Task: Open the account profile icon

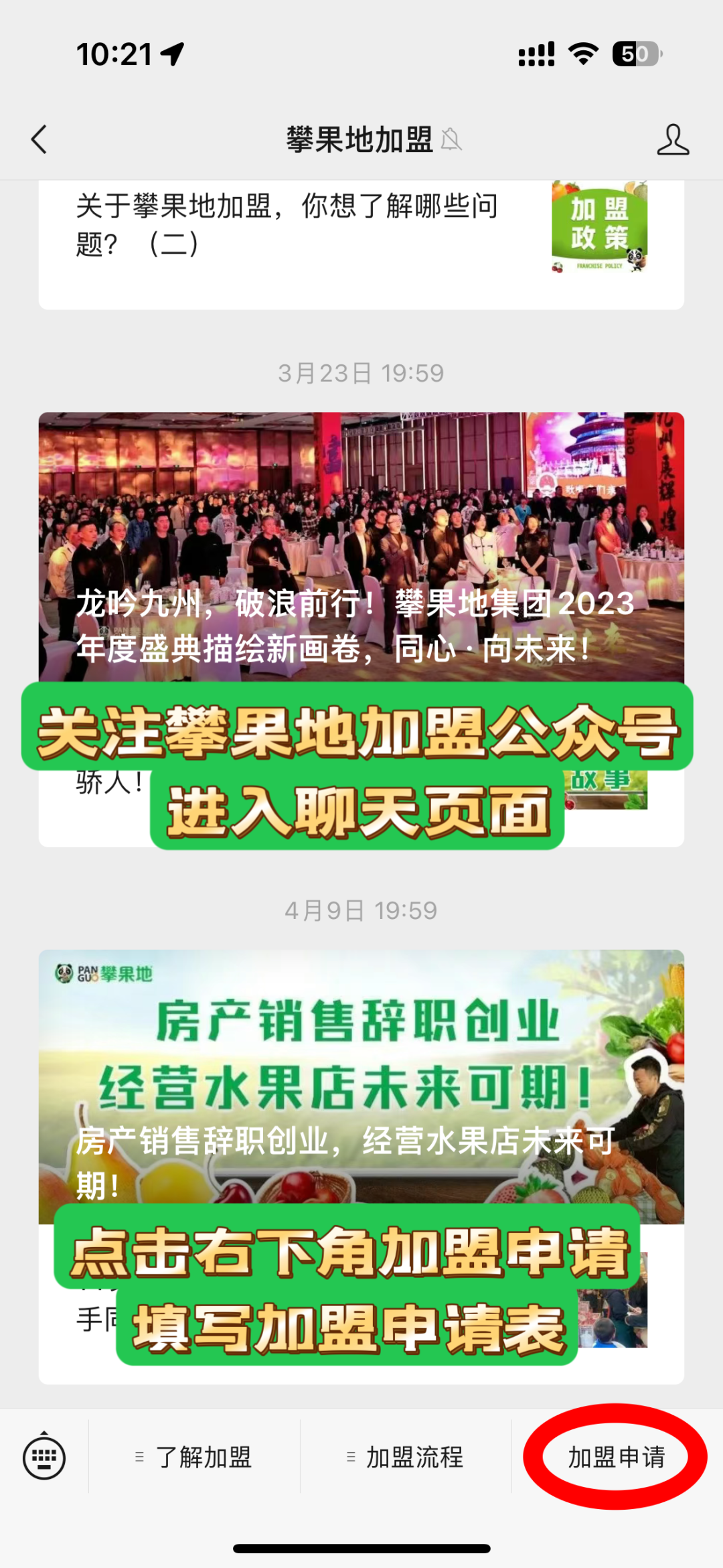Action: (672, 139)
